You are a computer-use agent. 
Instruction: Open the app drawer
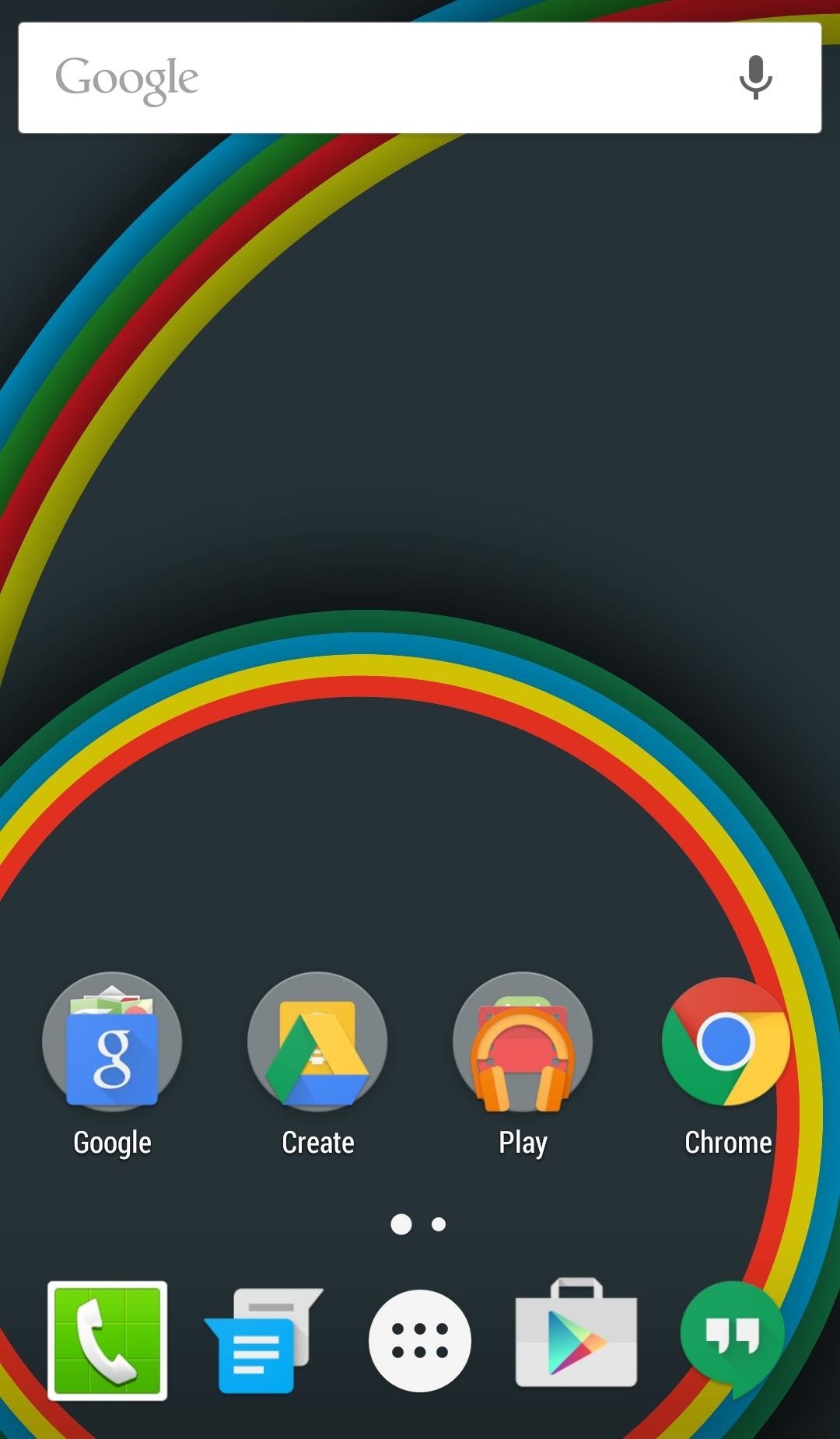(420, 1340)
